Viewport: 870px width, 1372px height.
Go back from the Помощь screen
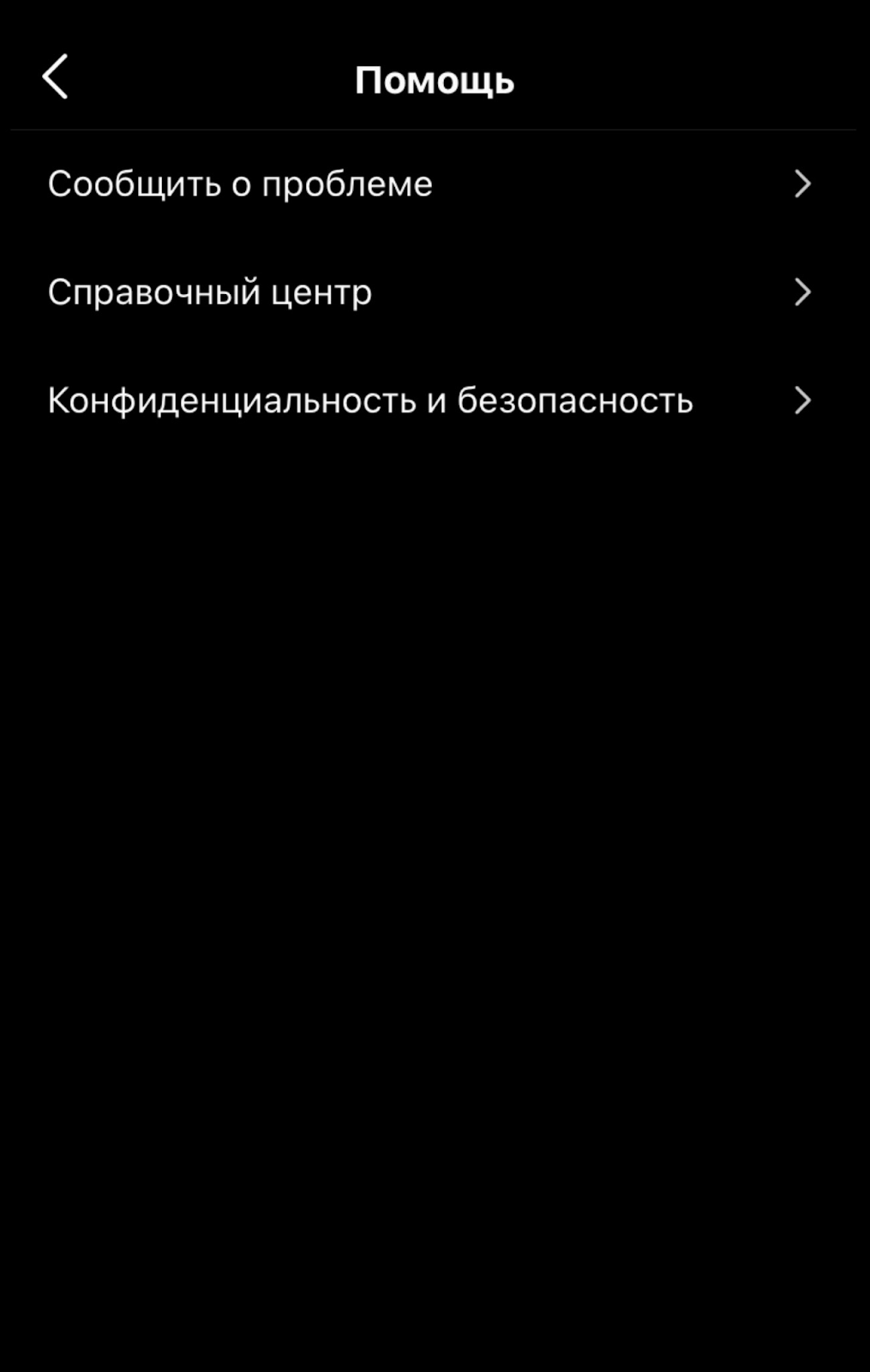(x=55, y=77)
